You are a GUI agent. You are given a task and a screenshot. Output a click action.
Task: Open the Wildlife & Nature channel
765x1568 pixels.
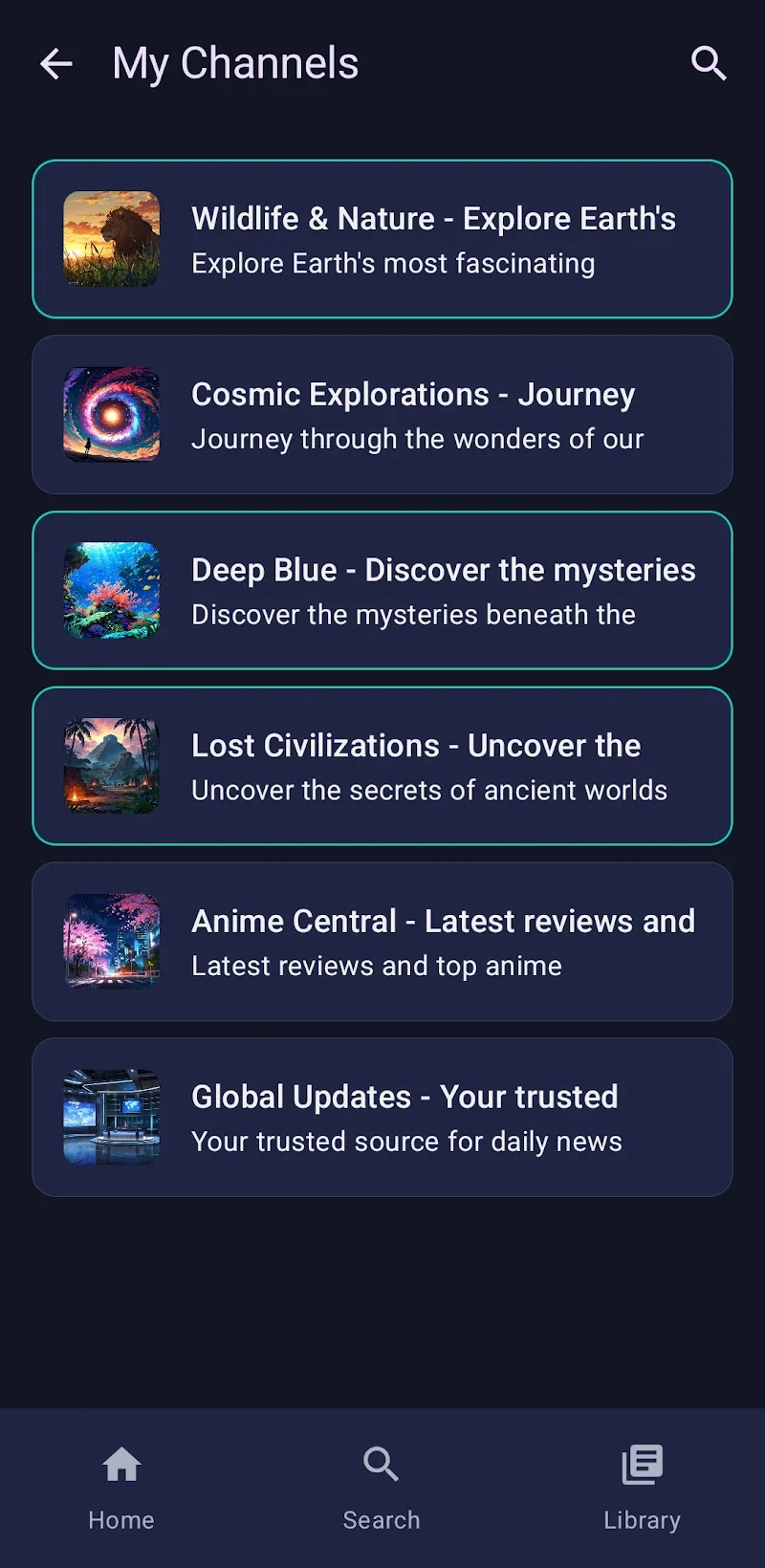click(x=382, y=239)
